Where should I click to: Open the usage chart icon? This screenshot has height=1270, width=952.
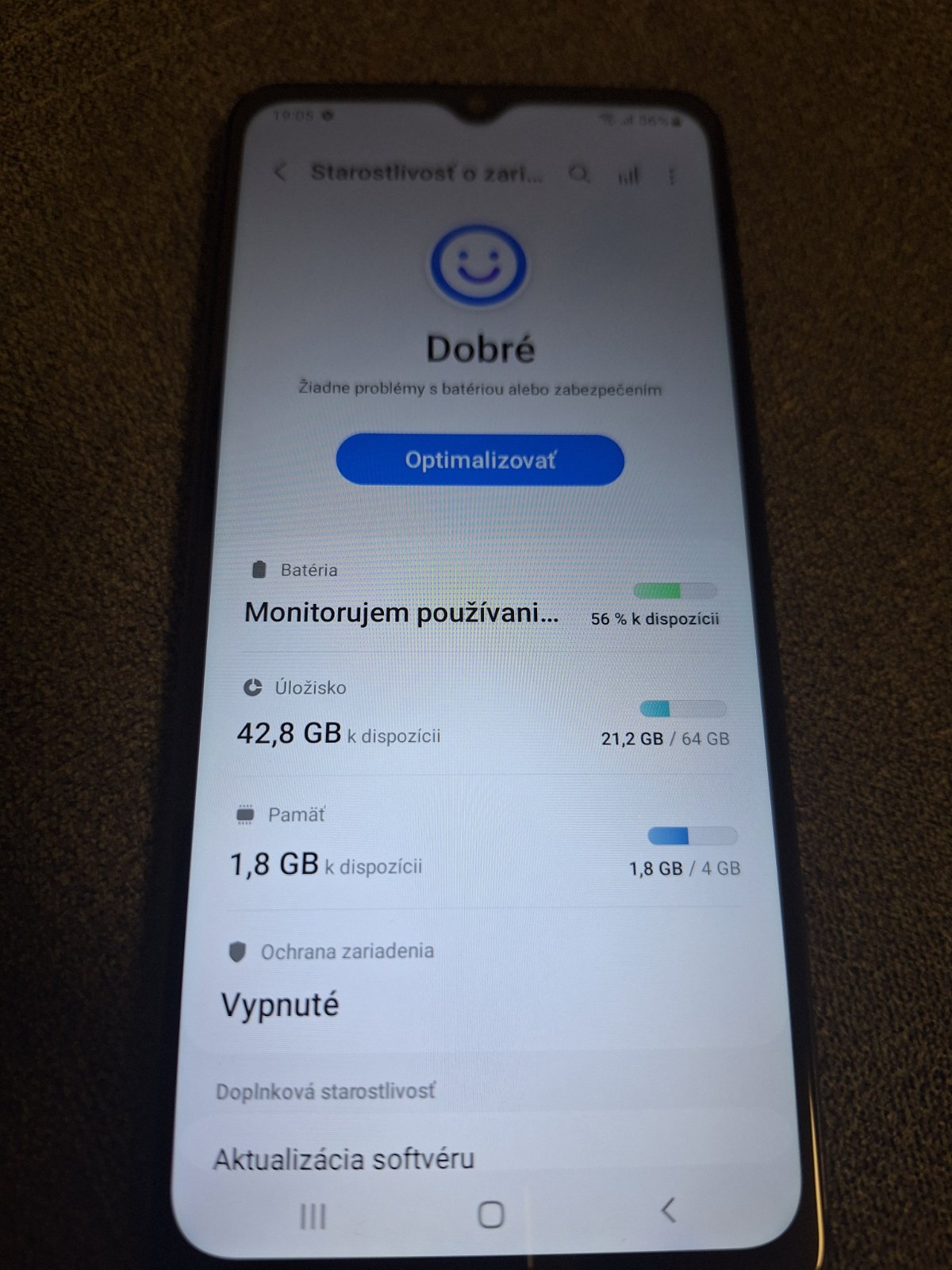[x=628, y=175]
